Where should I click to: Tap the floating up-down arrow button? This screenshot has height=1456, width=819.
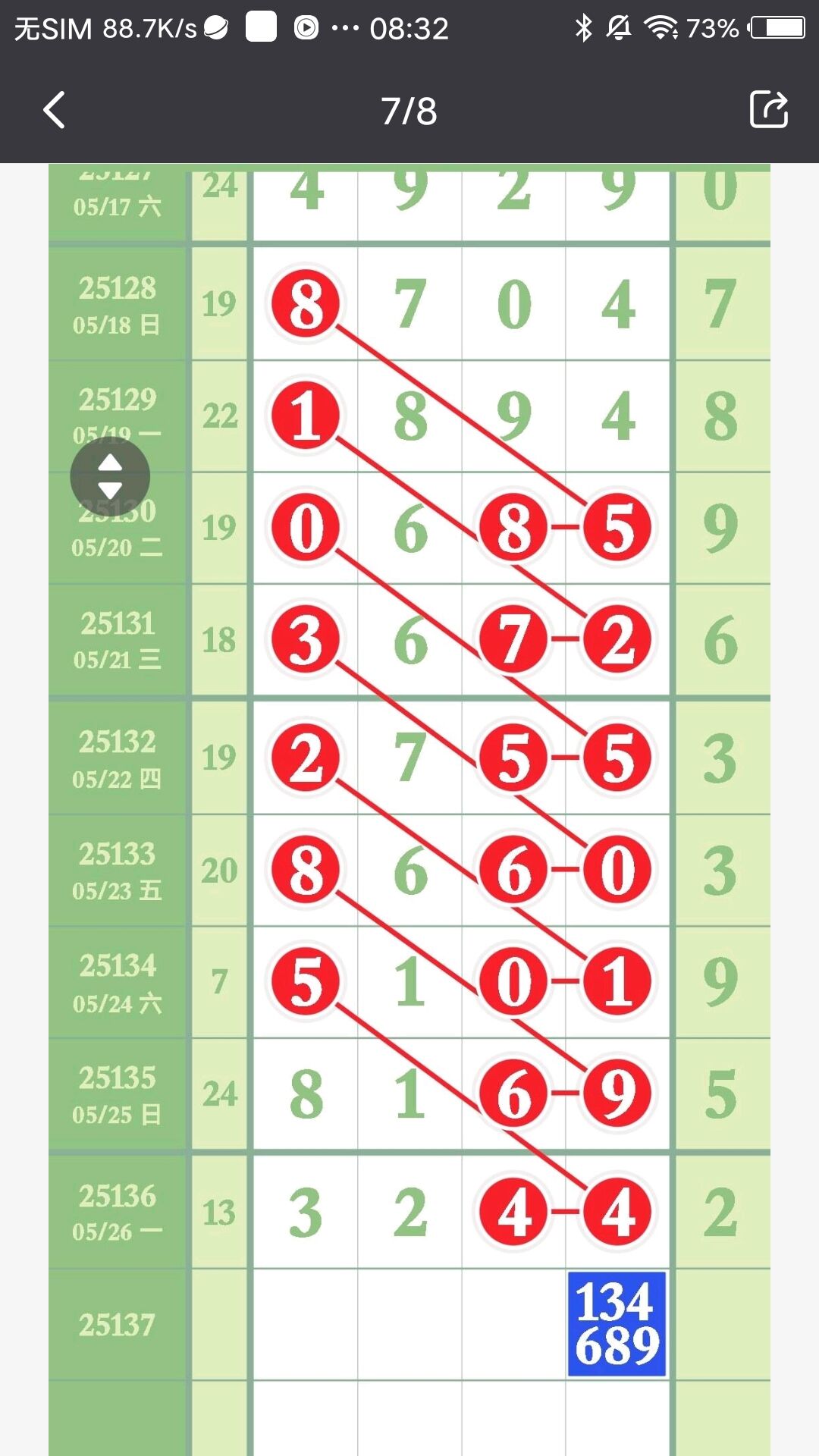click(x=110, y=477)
